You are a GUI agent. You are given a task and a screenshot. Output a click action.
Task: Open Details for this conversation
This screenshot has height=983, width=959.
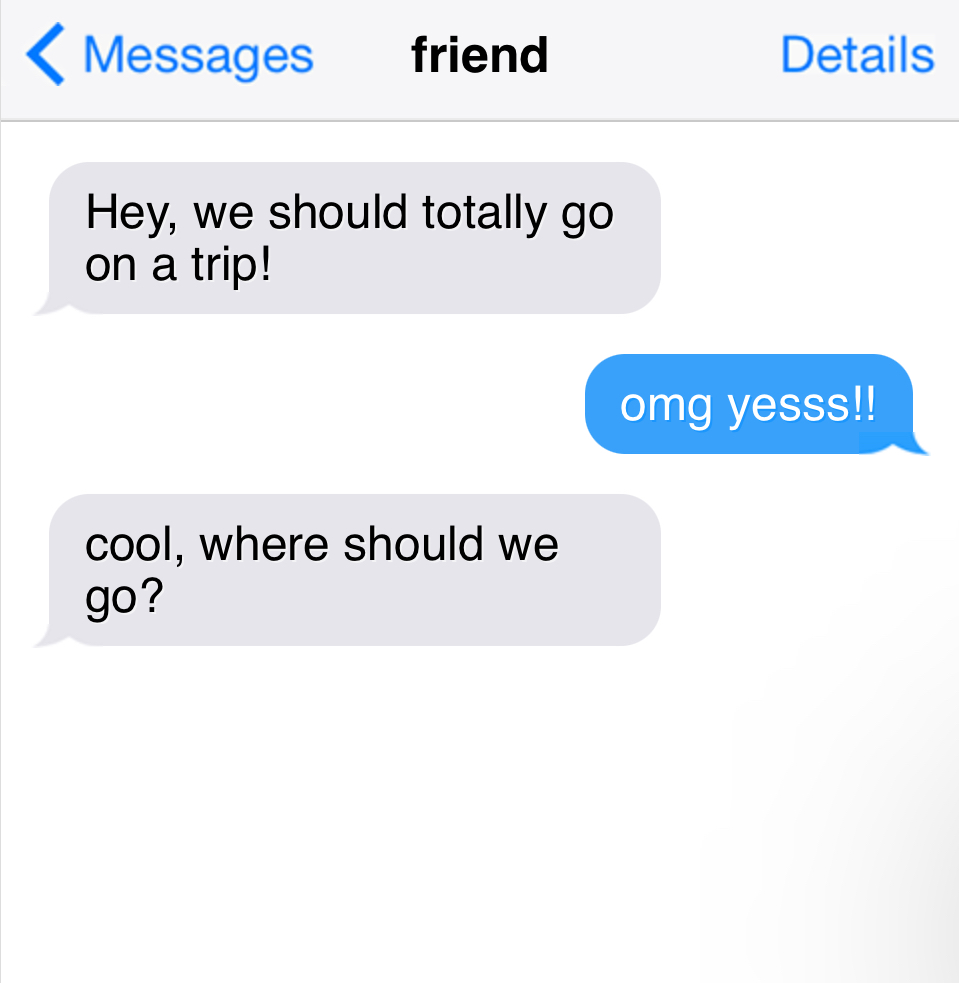856,55
